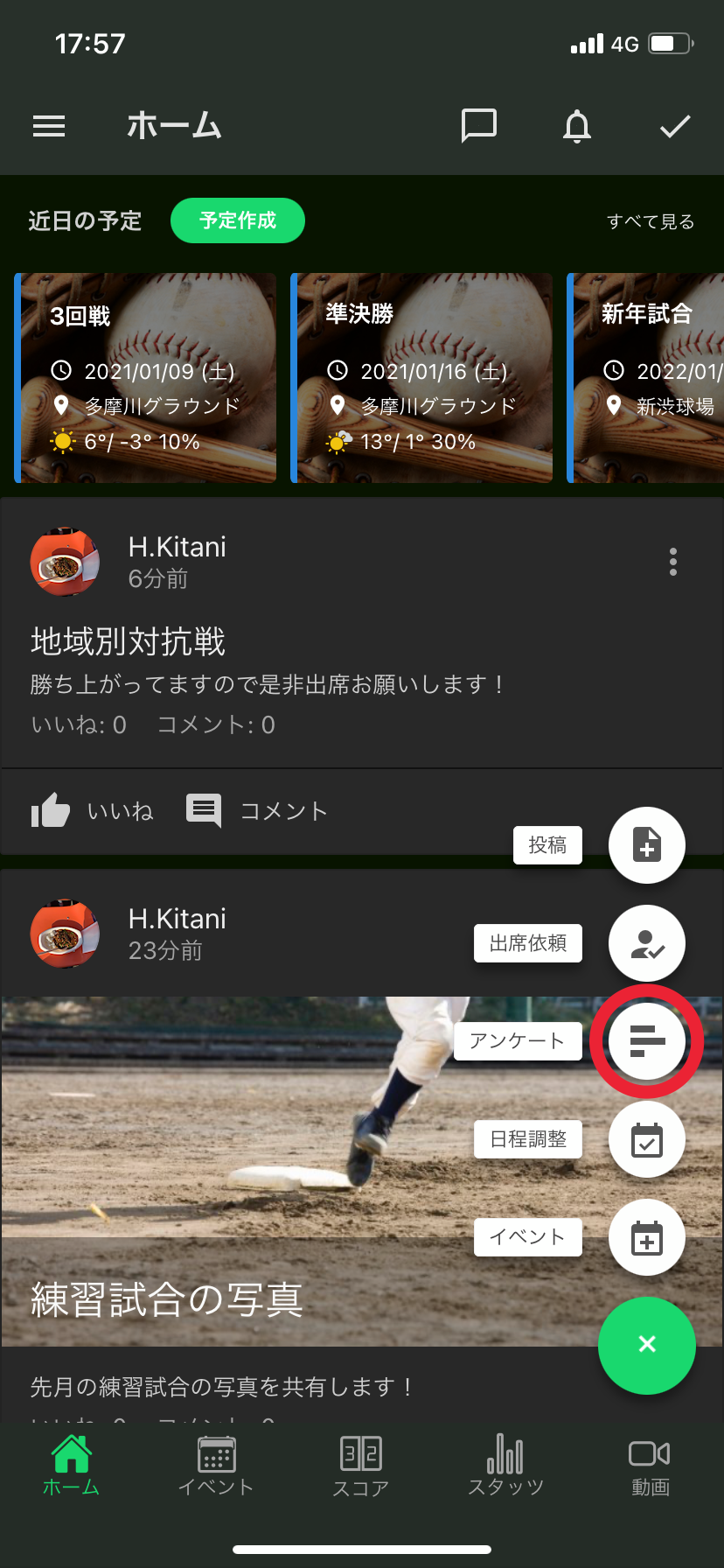
Task: Create a survey via アンケート button
Action: [646, 1041]
